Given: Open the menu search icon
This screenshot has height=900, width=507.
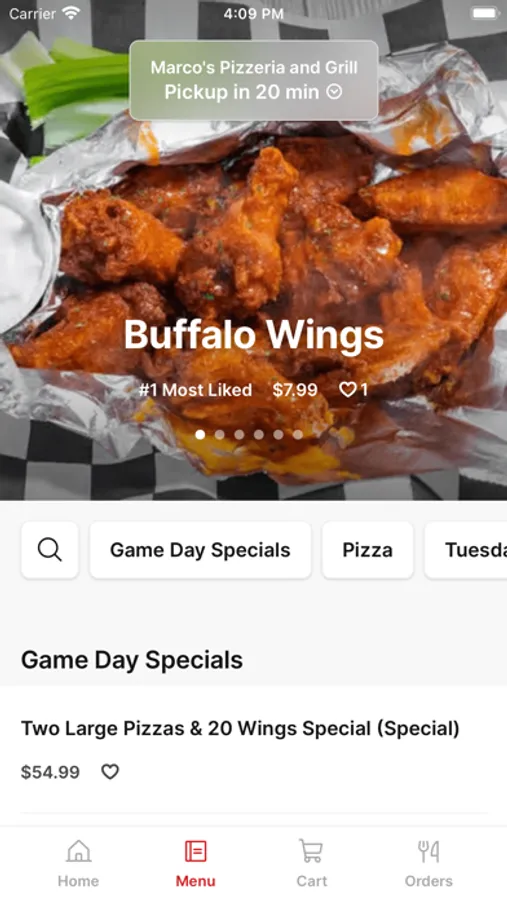Looking at the screenshot, I should [x=50, y=550].
